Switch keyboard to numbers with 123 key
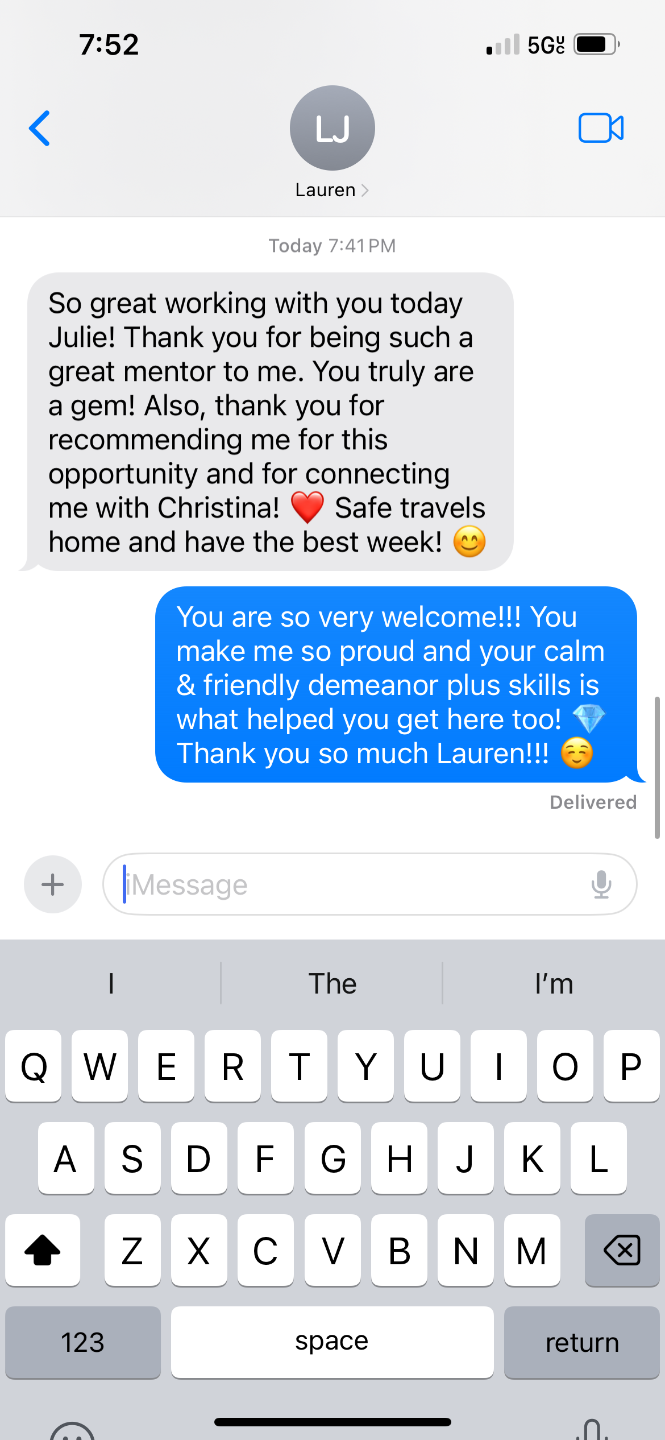The image size is (665, 1440). [82, 1342]
